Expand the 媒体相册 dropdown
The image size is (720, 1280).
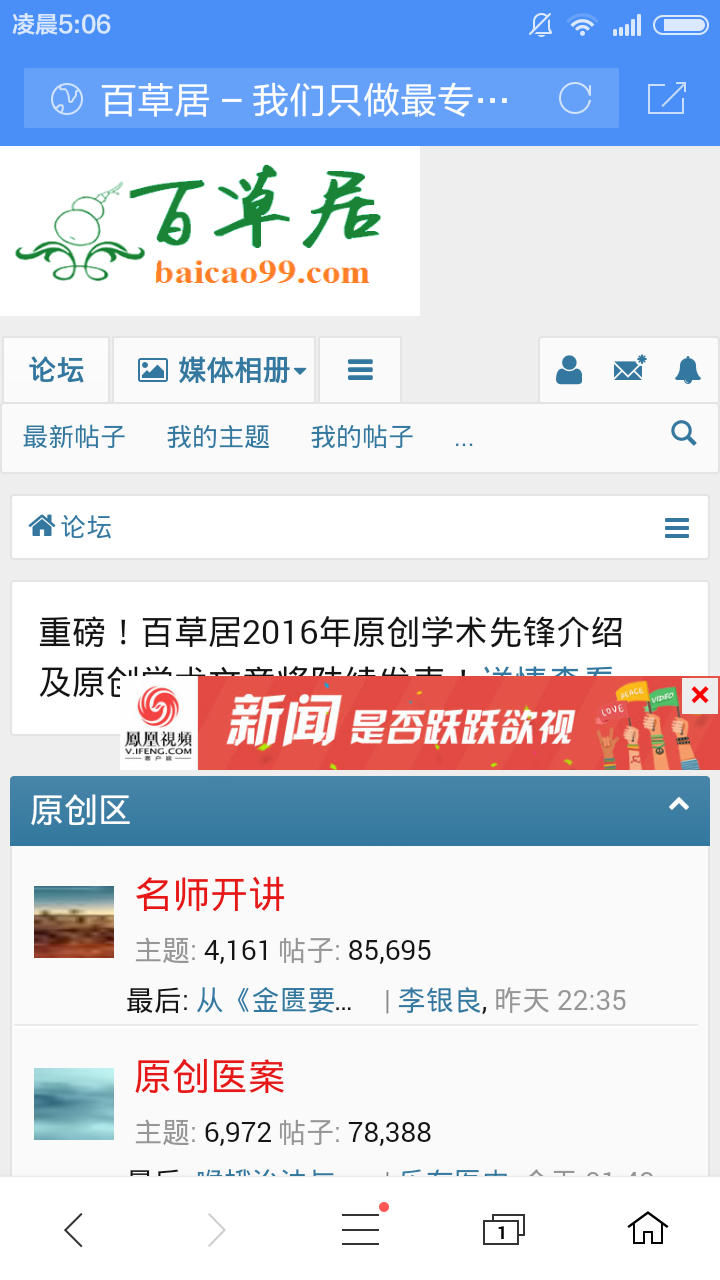point(222,370)
